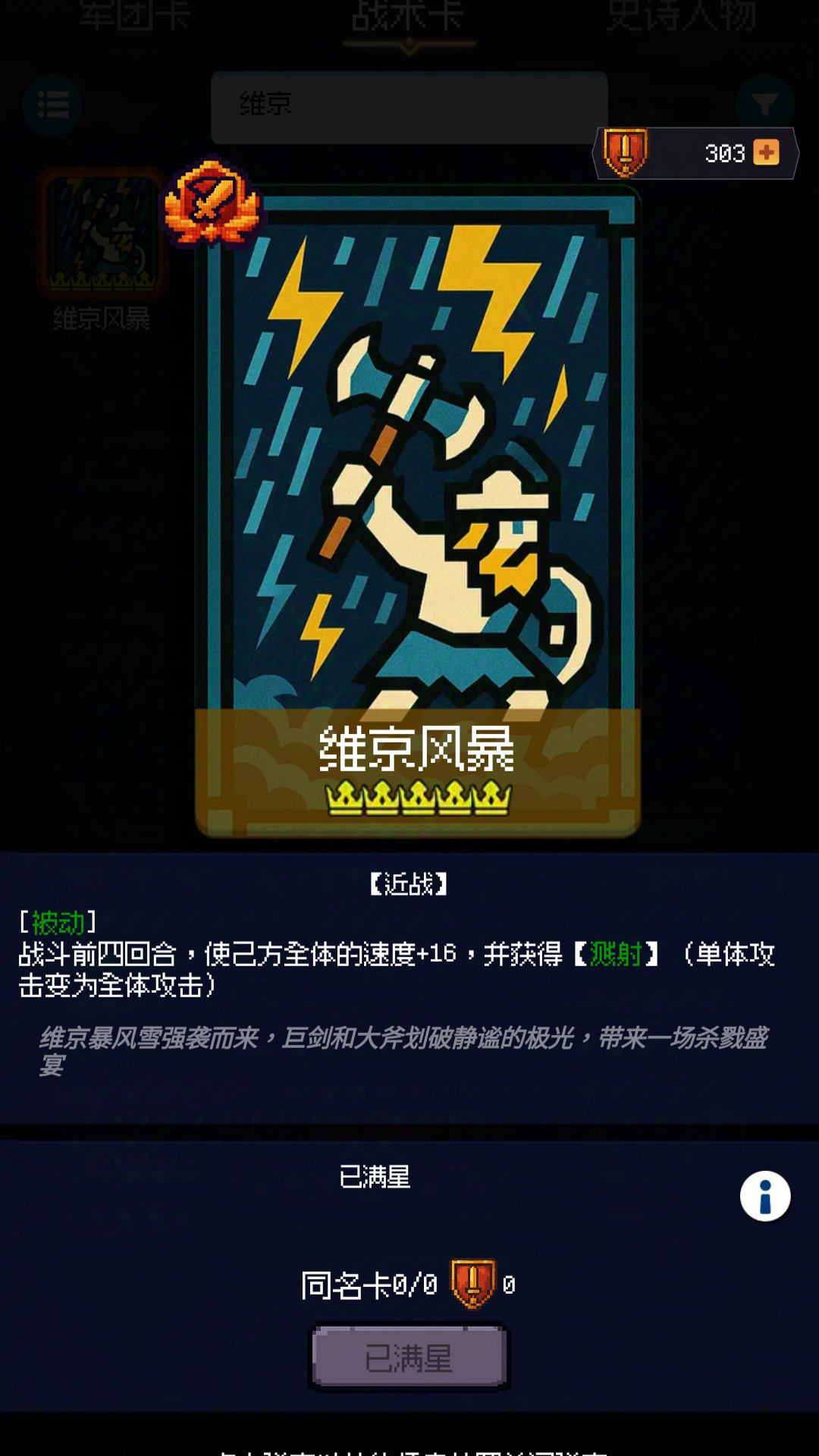The image size is (819, 1456).
Task: Tap the search field containing 维京
Action: pyautogui.click(x=409, y=106)
